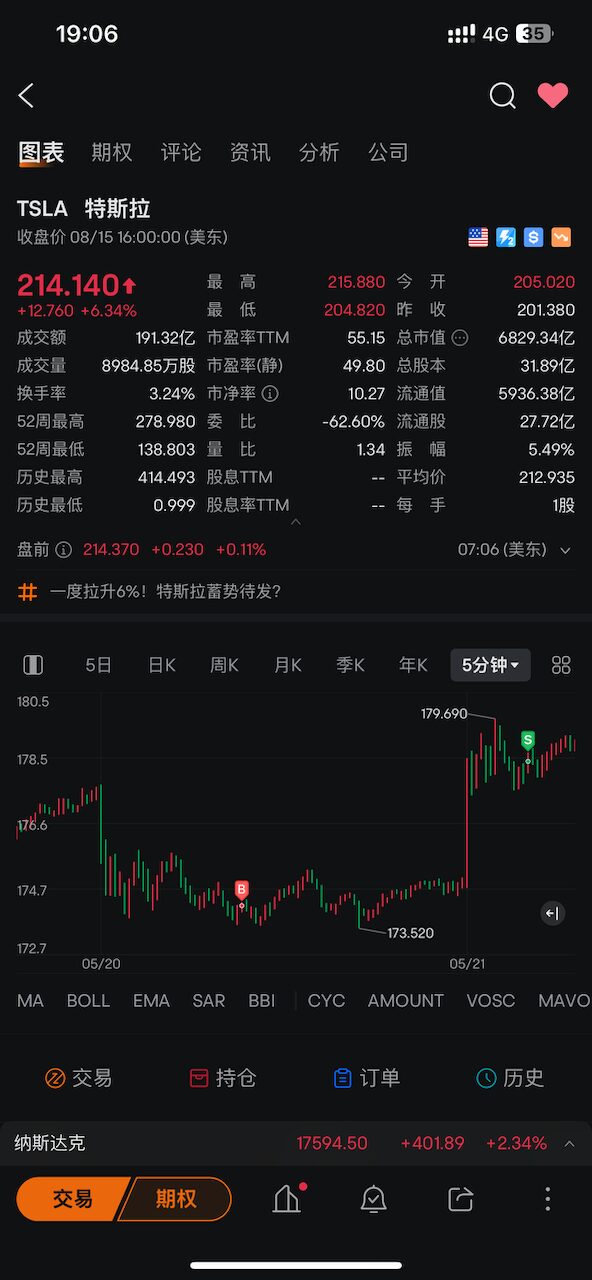Screen dimensions: 592x1280
Task: Select the BOLL indicator
Action: pyautogui.click(x=88, y=1000)
